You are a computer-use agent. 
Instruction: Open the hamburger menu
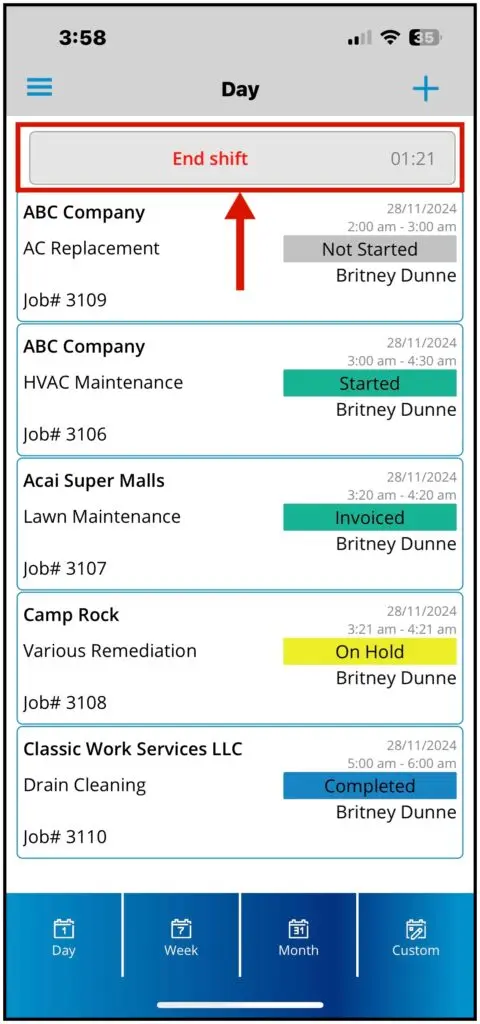39,88
